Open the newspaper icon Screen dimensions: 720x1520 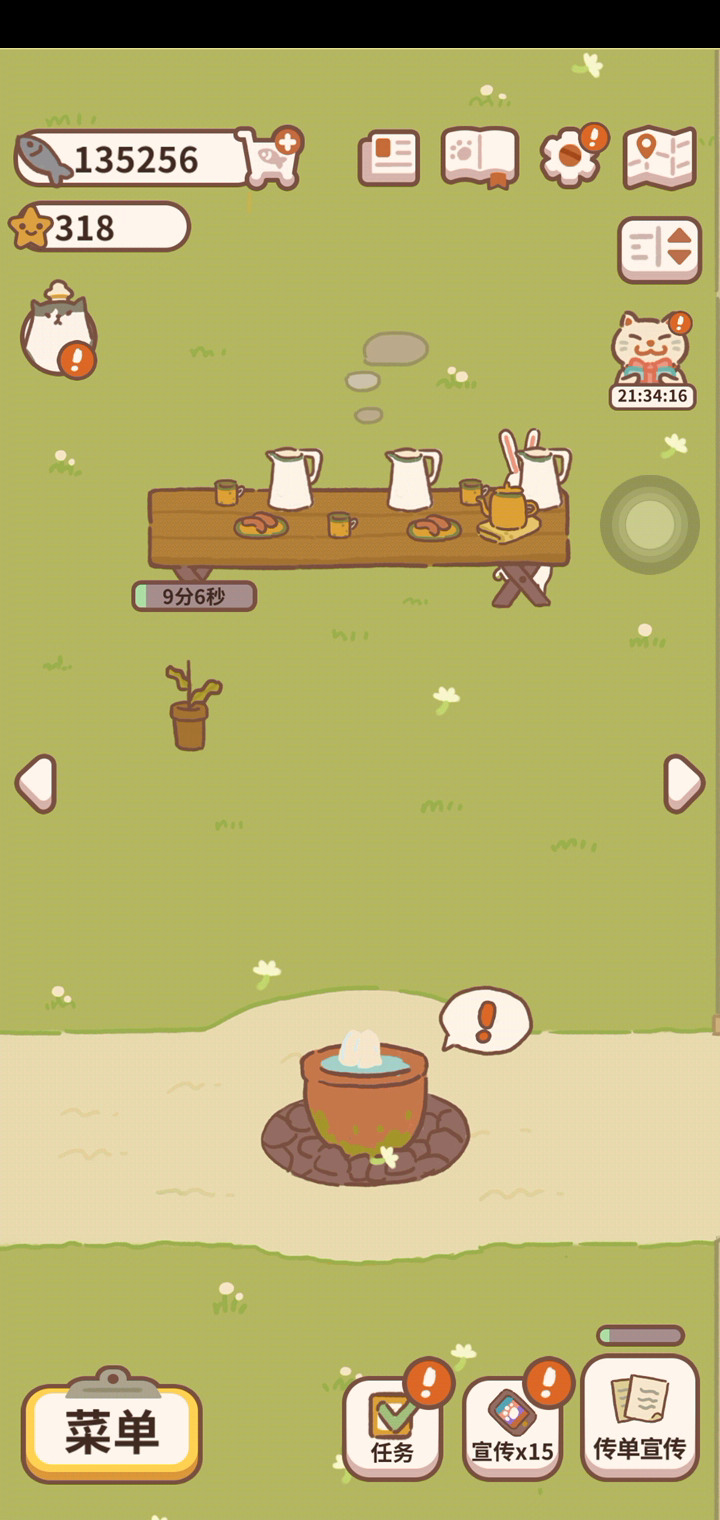coord(389,157)
